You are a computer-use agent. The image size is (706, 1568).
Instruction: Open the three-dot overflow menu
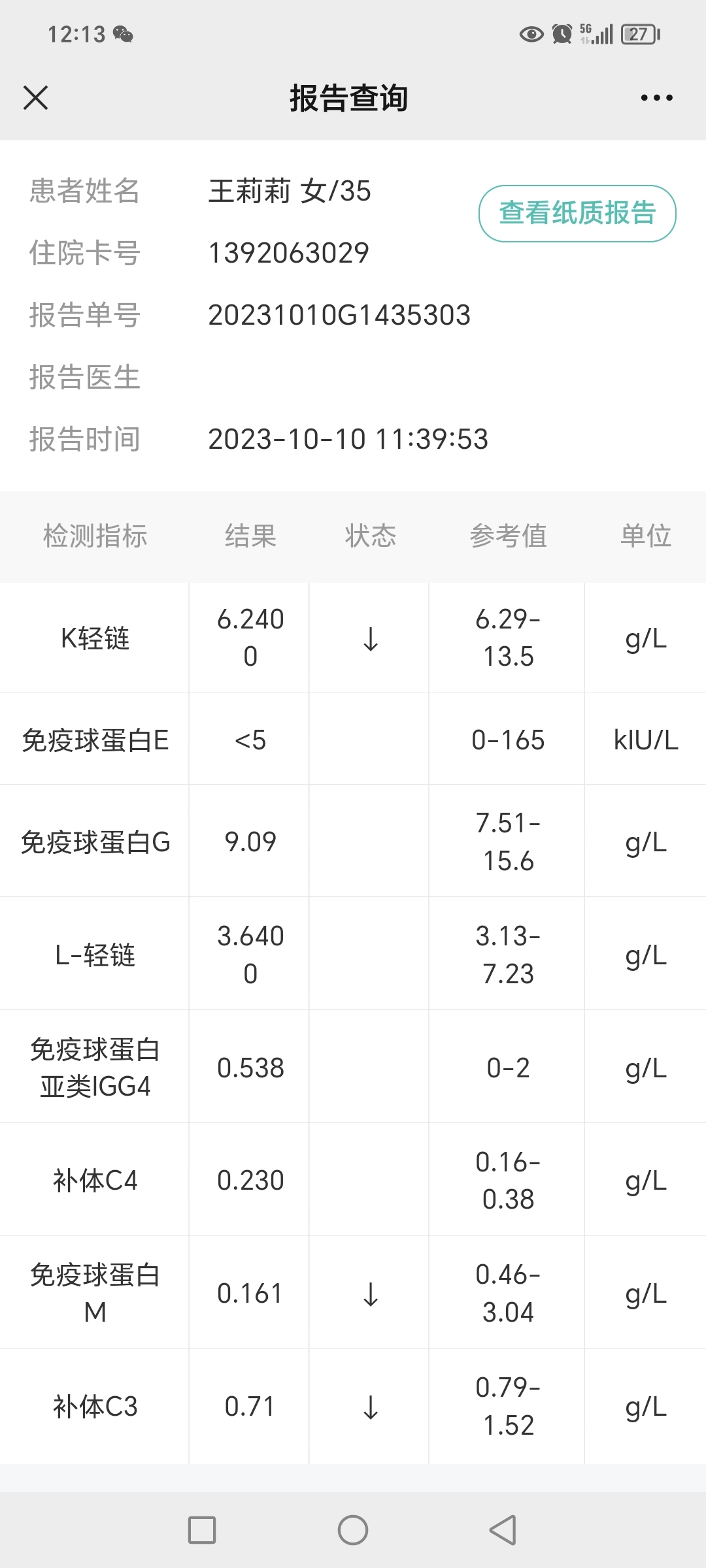pyautogui.click(x=656, y=98)
